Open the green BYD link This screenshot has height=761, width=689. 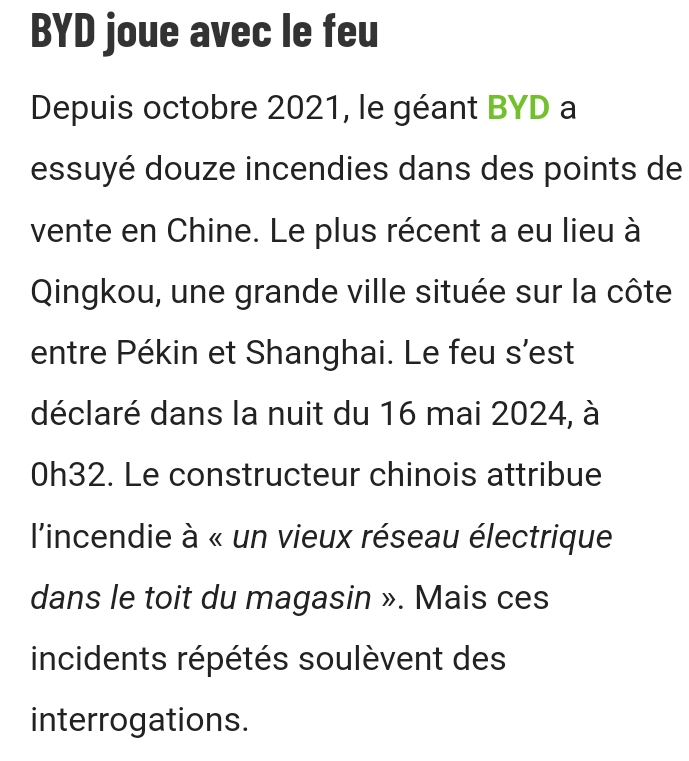[518, 107]
